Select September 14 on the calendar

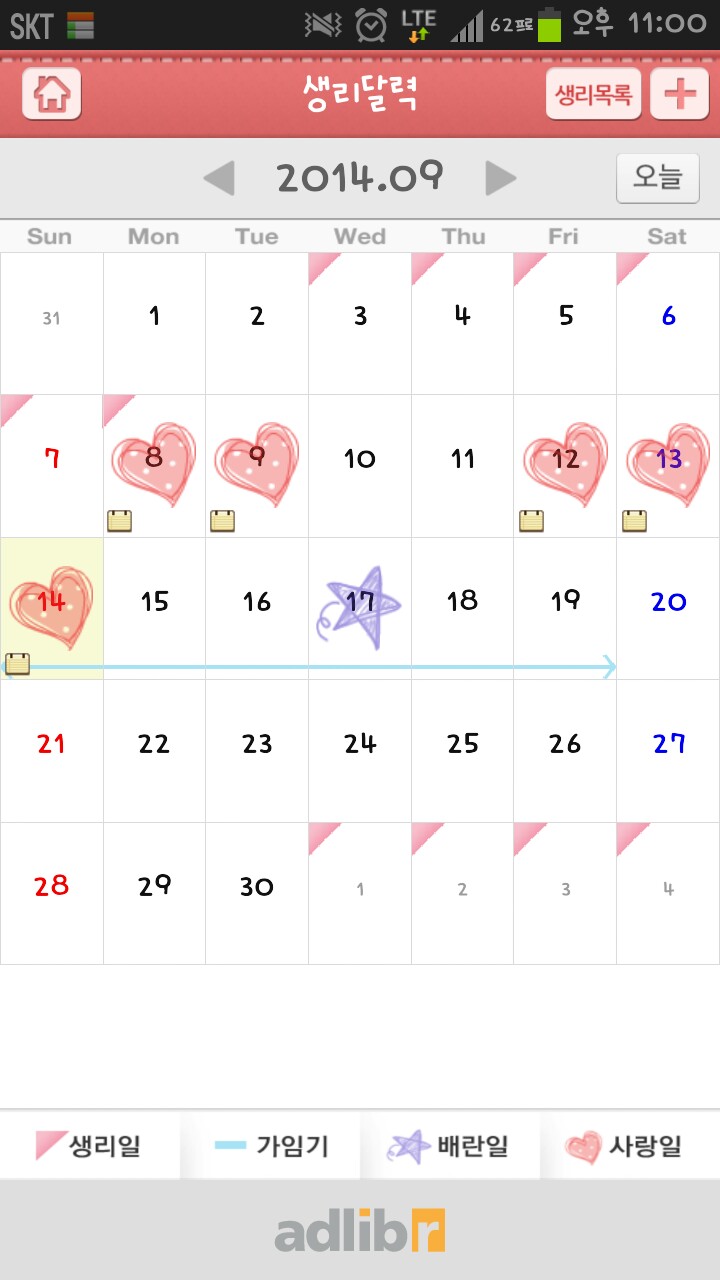(x=52, y=608)
